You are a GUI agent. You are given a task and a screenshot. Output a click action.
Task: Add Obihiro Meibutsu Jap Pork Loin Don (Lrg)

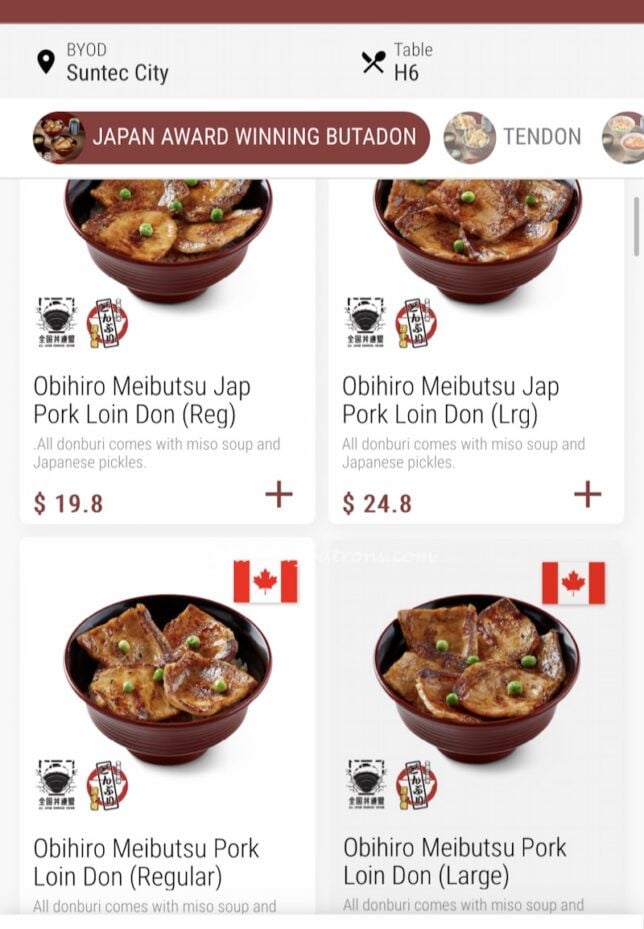587,494
